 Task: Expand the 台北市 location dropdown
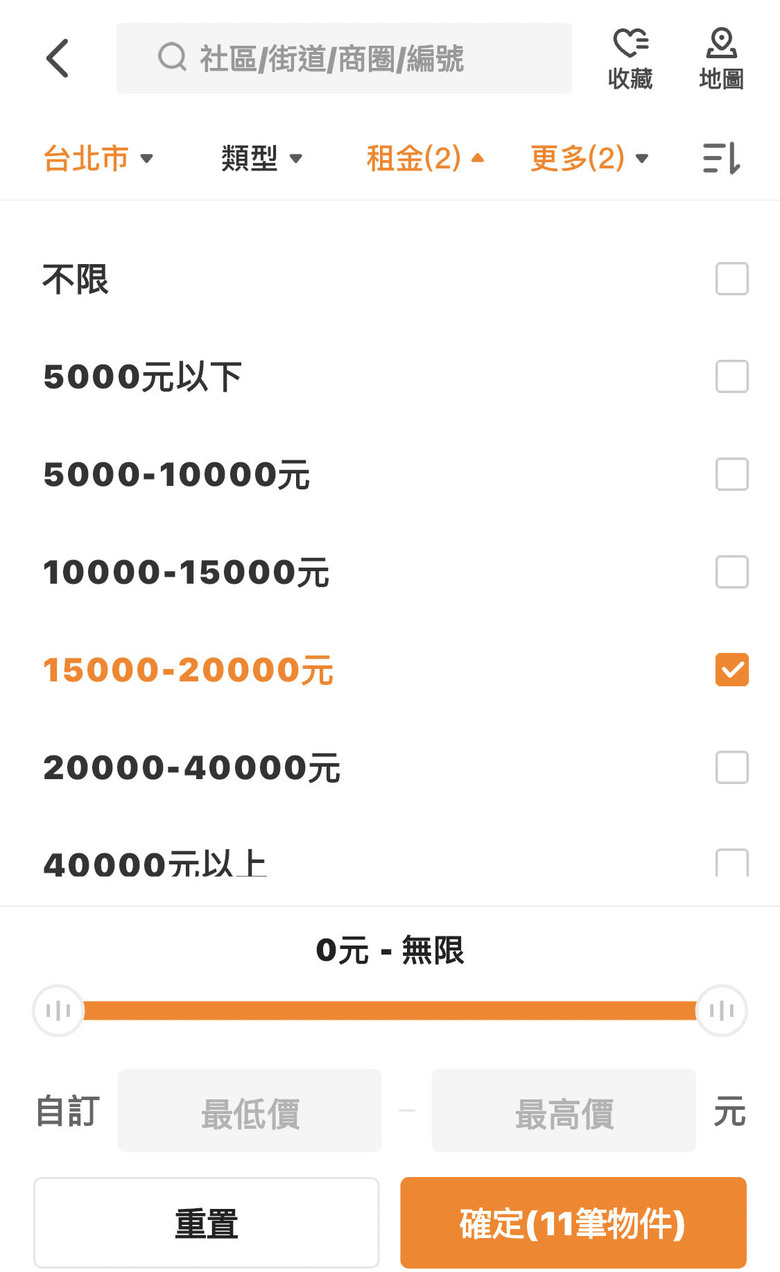(x=98, y=158)
